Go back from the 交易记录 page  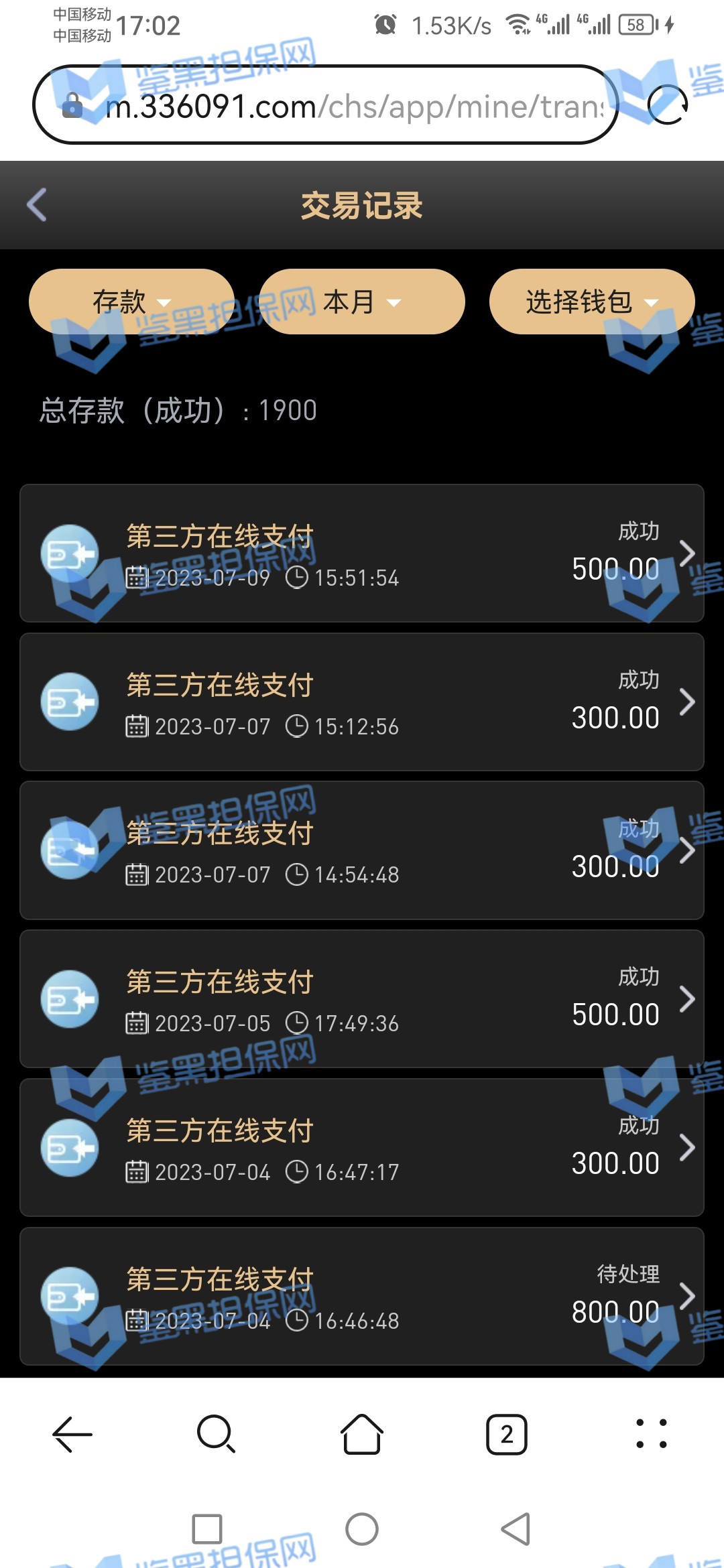click(x=38, y=205)
